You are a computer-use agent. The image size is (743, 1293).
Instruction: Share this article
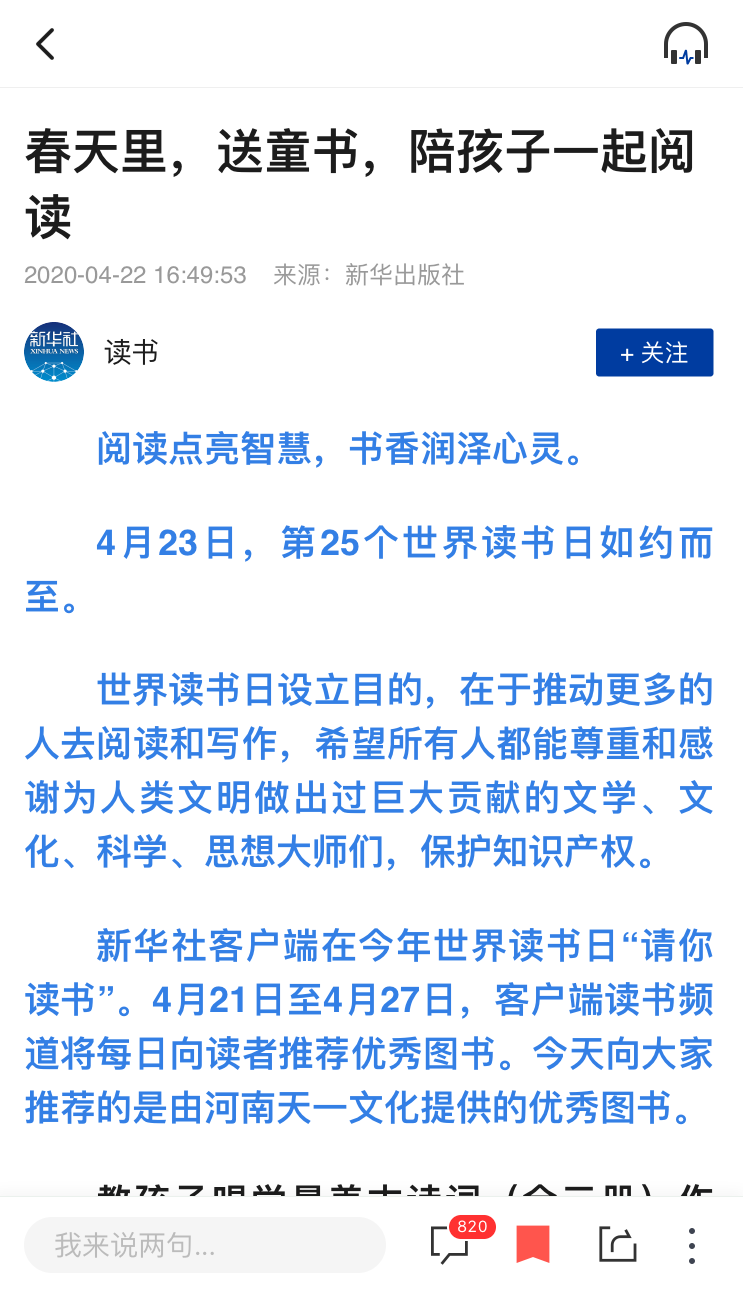[617, 1244]
